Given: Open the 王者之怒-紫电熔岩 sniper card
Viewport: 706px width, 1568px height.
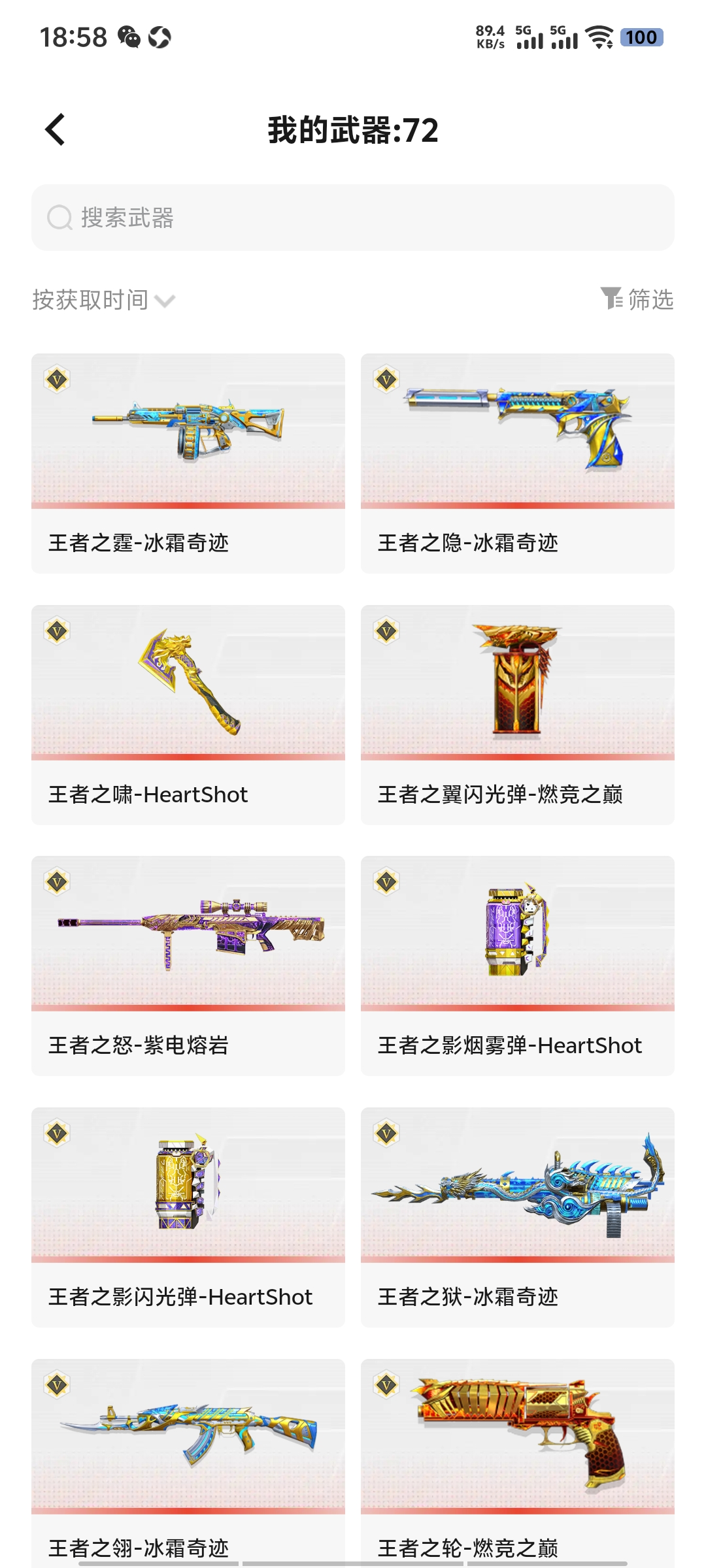Looking at the screenshot, I should click(188, 965).
